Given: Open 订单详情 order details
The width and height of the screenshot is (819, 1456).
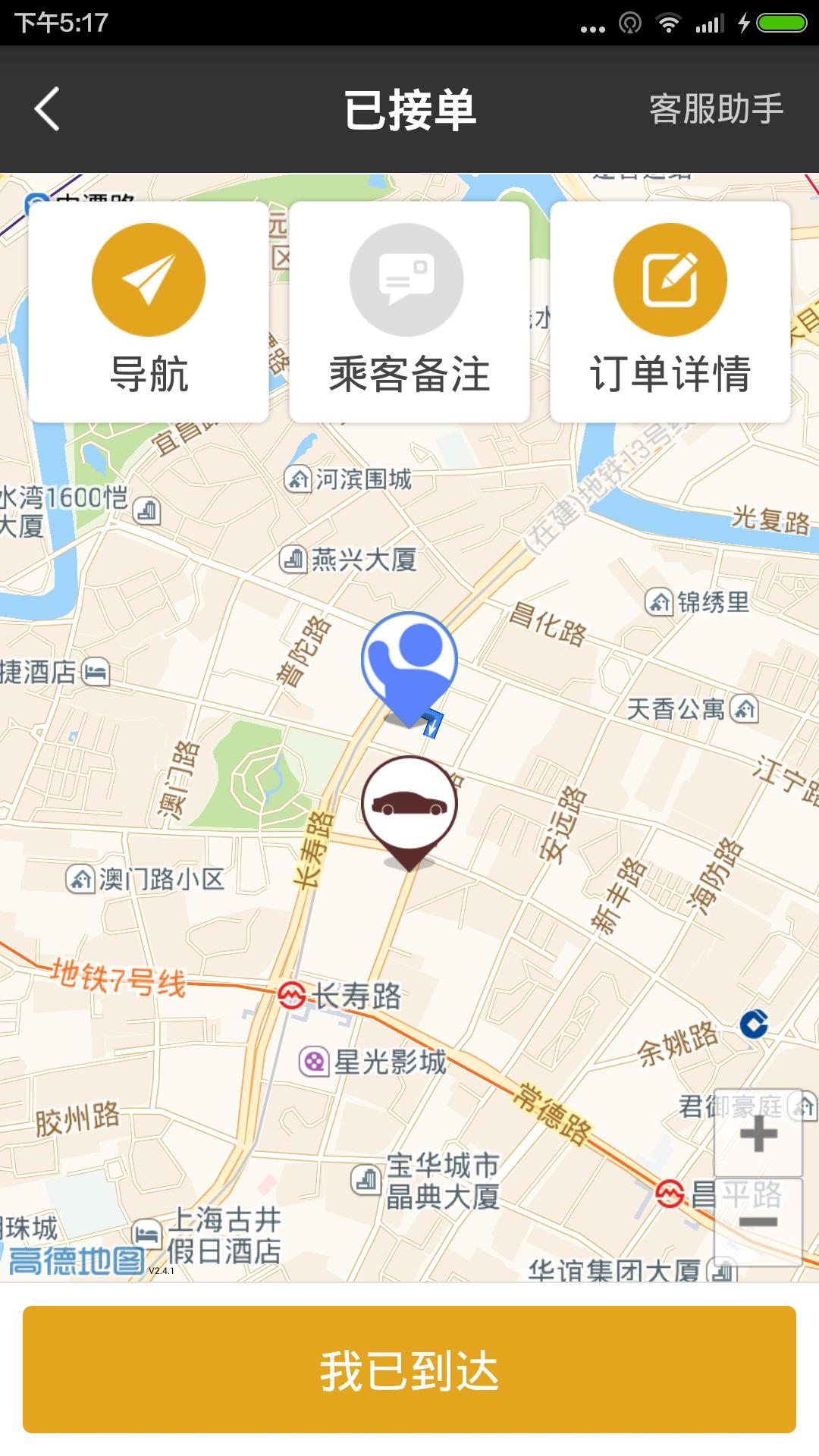Looking at the screenshot, I should click(670, 311).
